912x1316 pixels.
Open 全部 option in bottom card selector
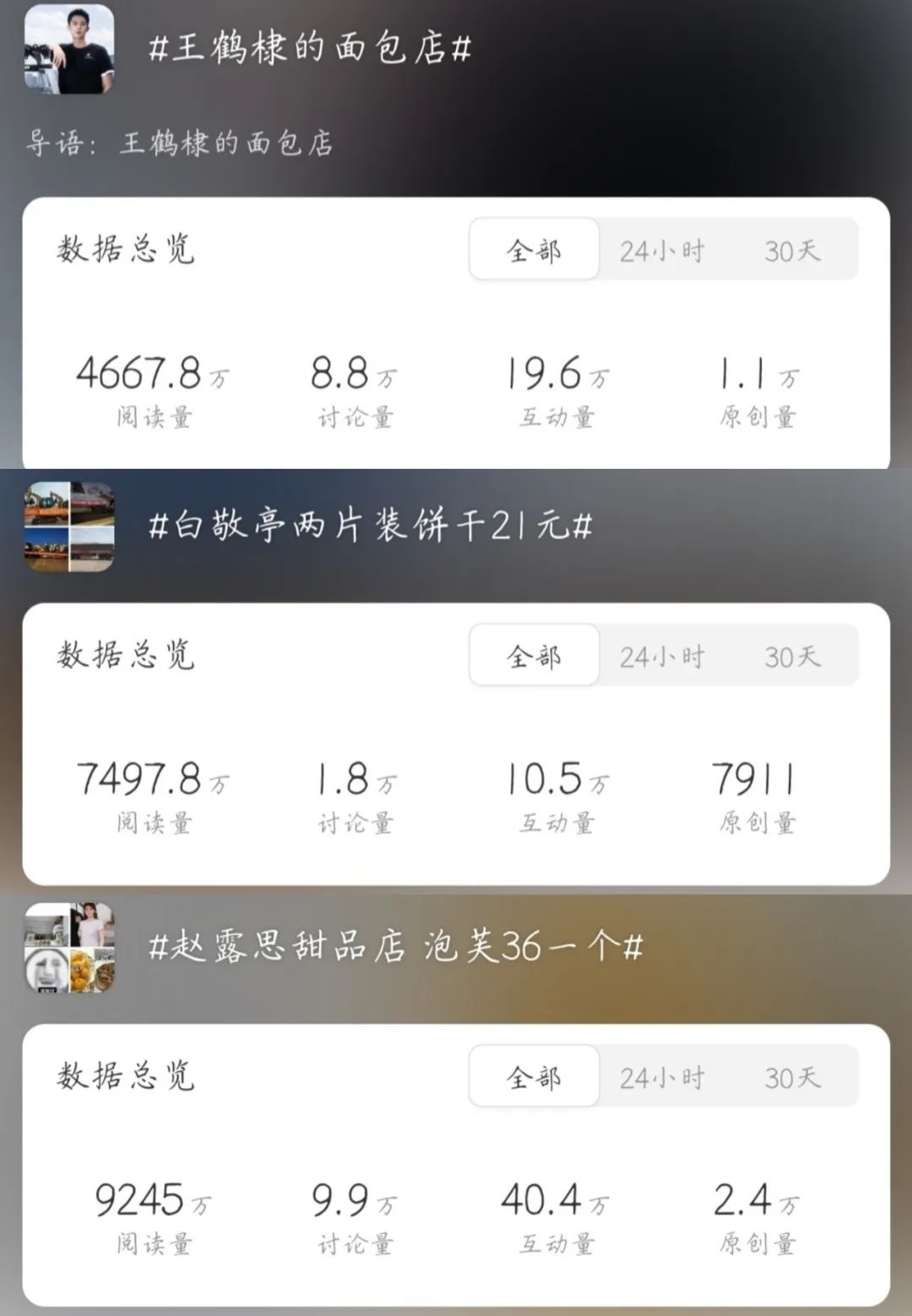point(533,1075)
